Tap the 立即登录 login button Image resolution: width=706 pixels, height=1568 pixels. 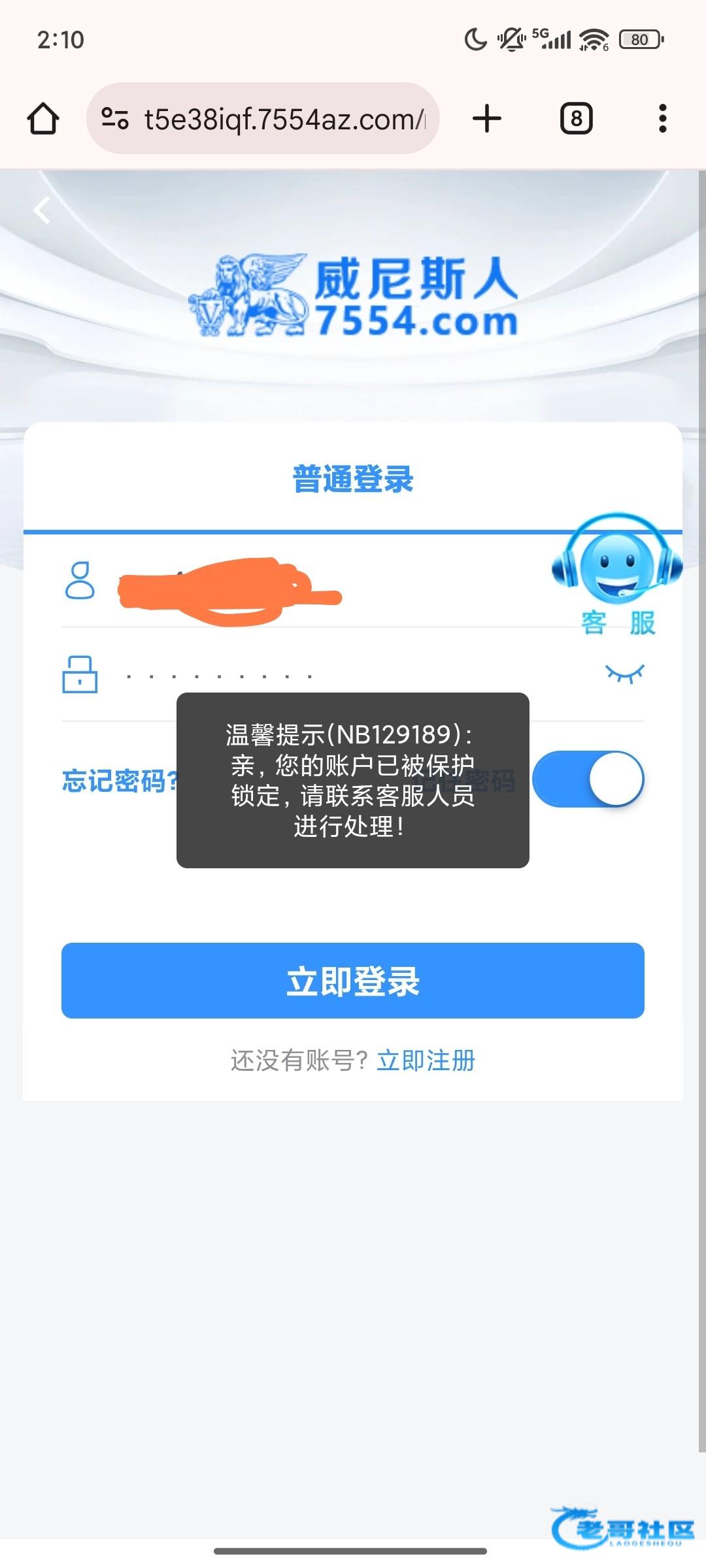click(353, 980)
